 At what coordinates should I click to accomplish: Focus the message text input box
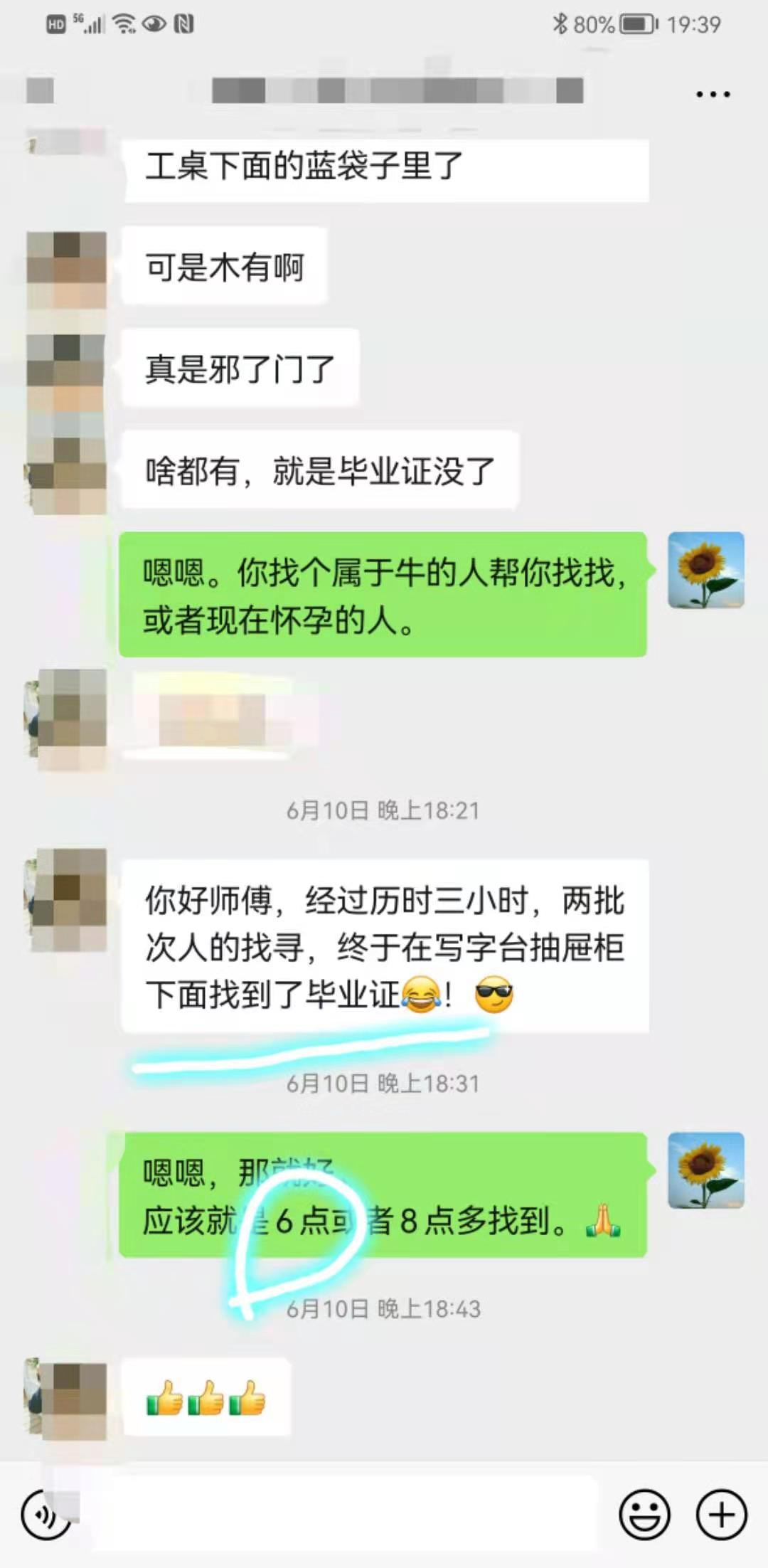(x=341, y=1515)
